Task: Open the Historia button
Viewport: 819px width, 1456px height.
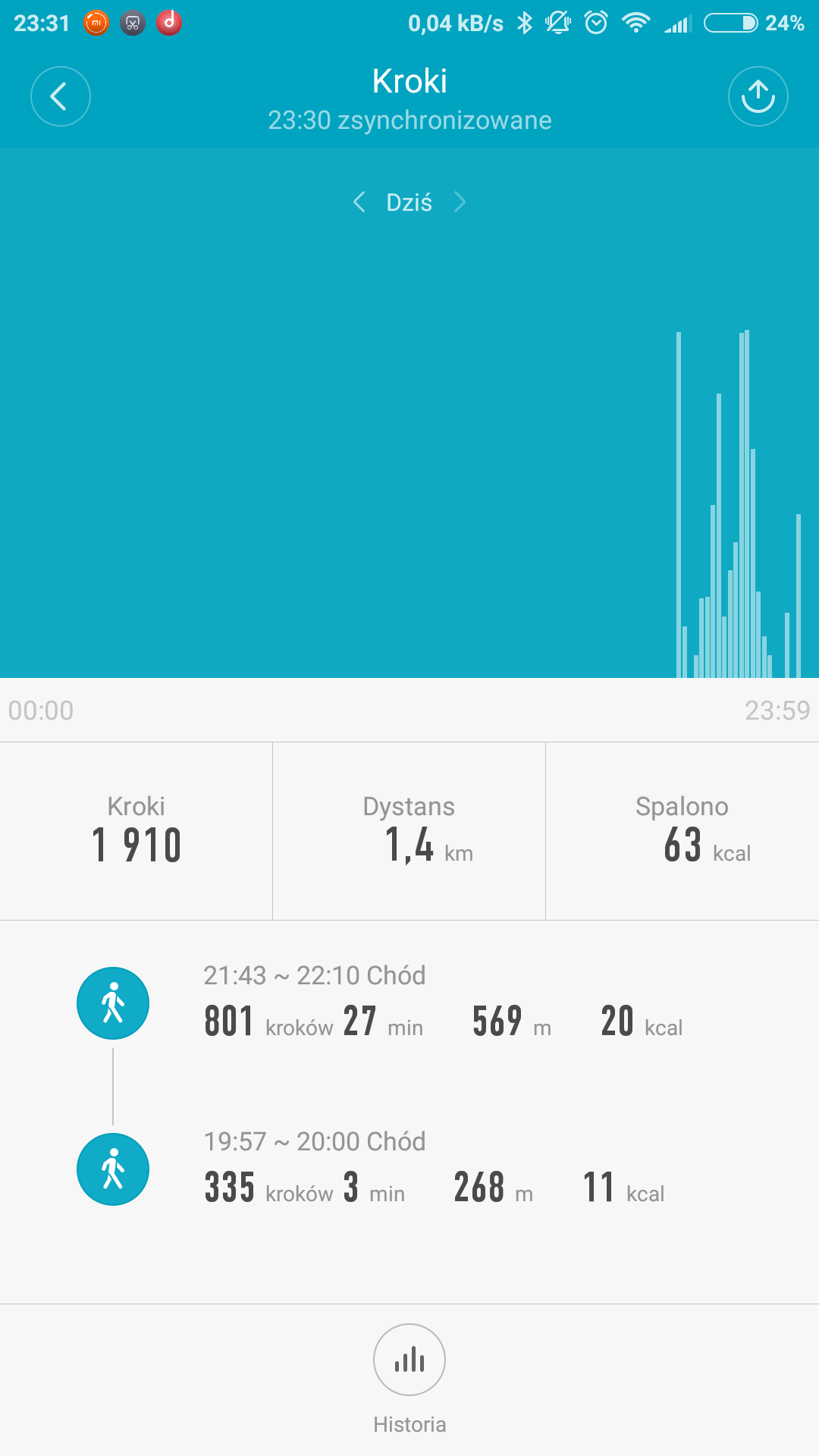Action: [x=409, y=1360]
